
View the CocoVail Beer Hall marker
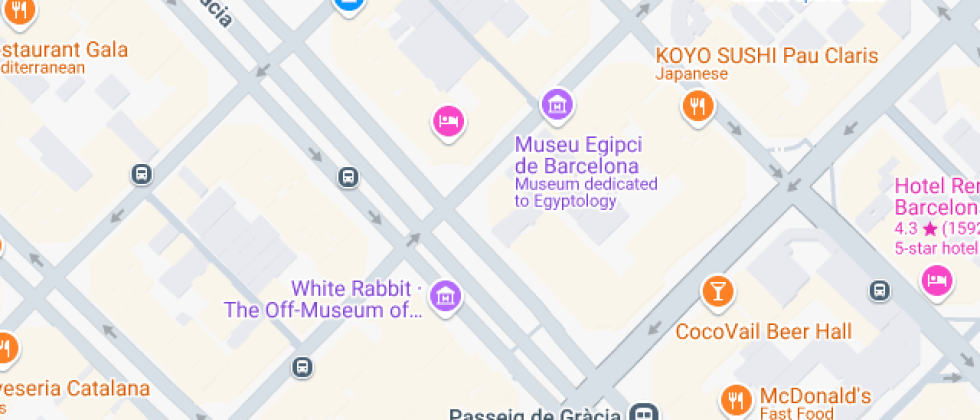[x=716, y=291]
